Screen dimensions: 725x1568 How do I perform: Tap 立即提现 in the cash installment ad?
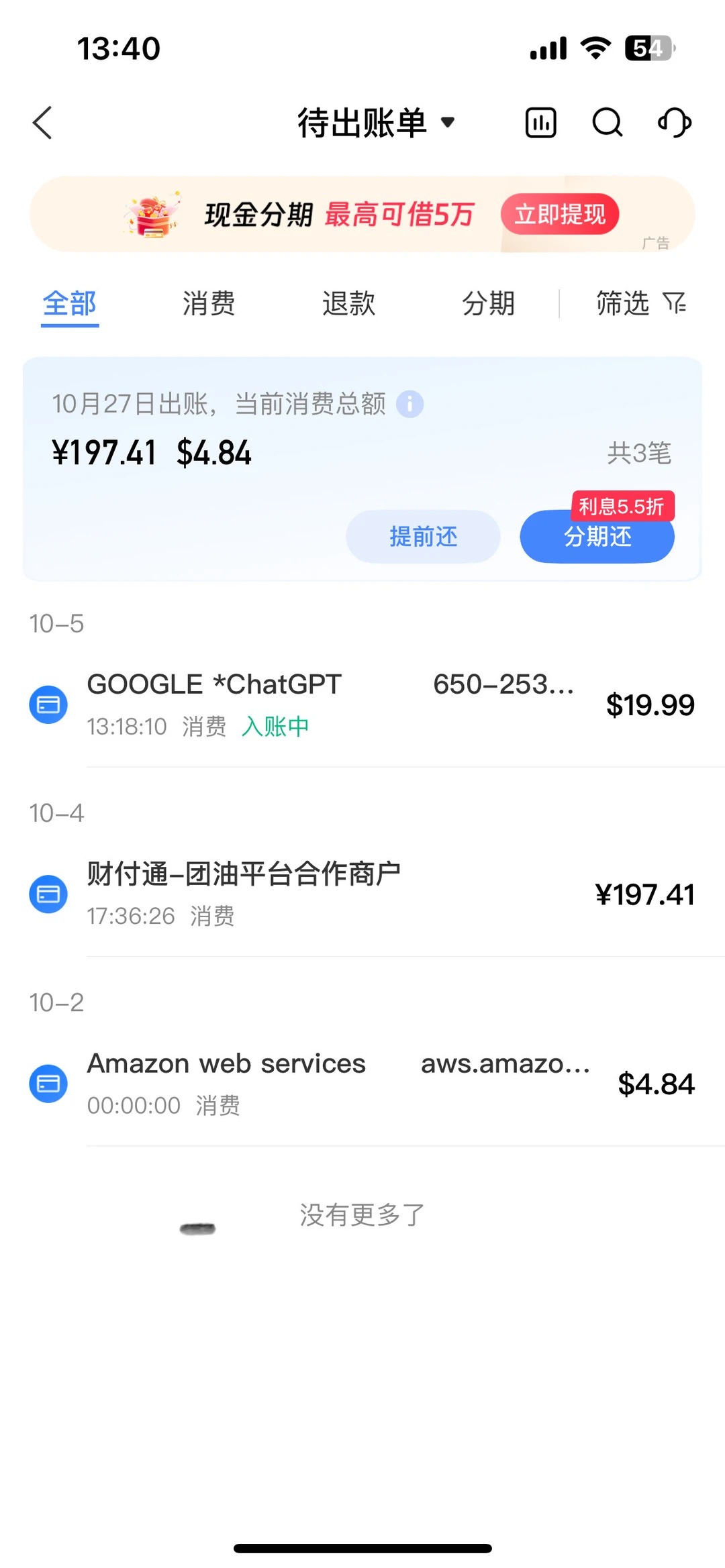click(x=560, y=213)
